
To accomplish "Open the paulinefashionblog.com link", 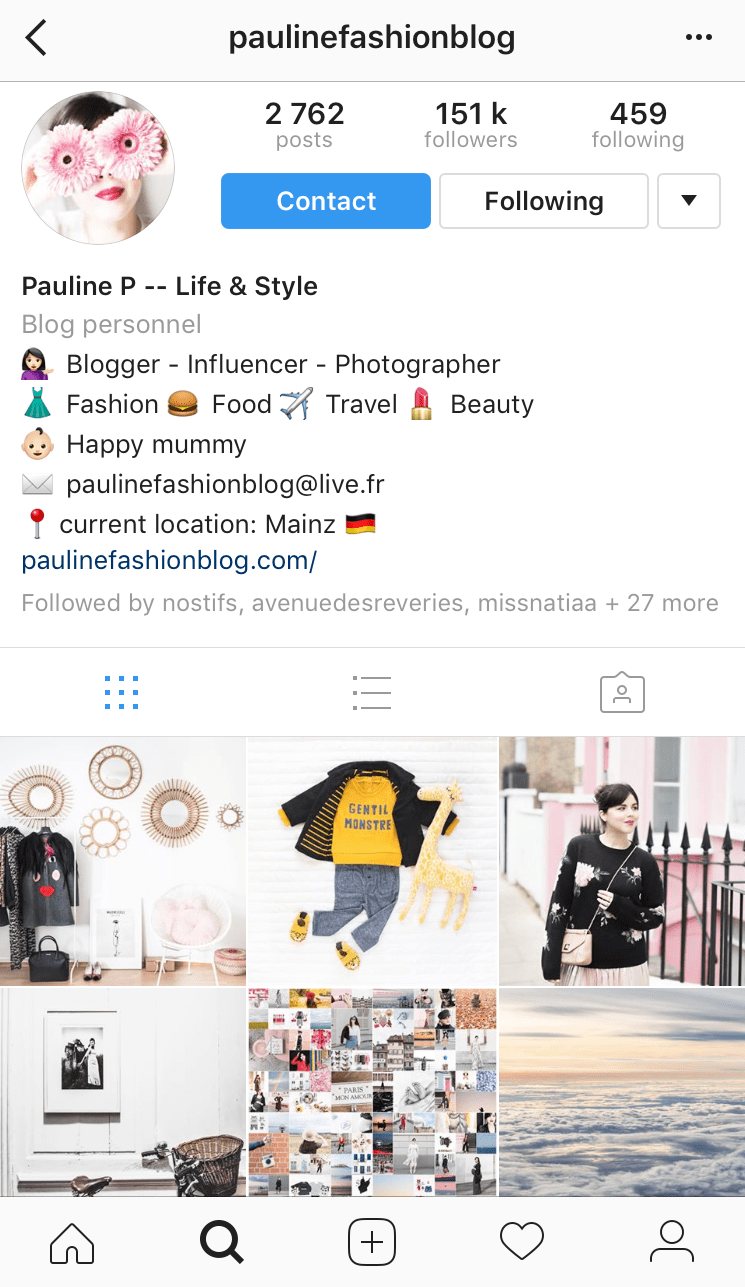I will tap(169, 561).
